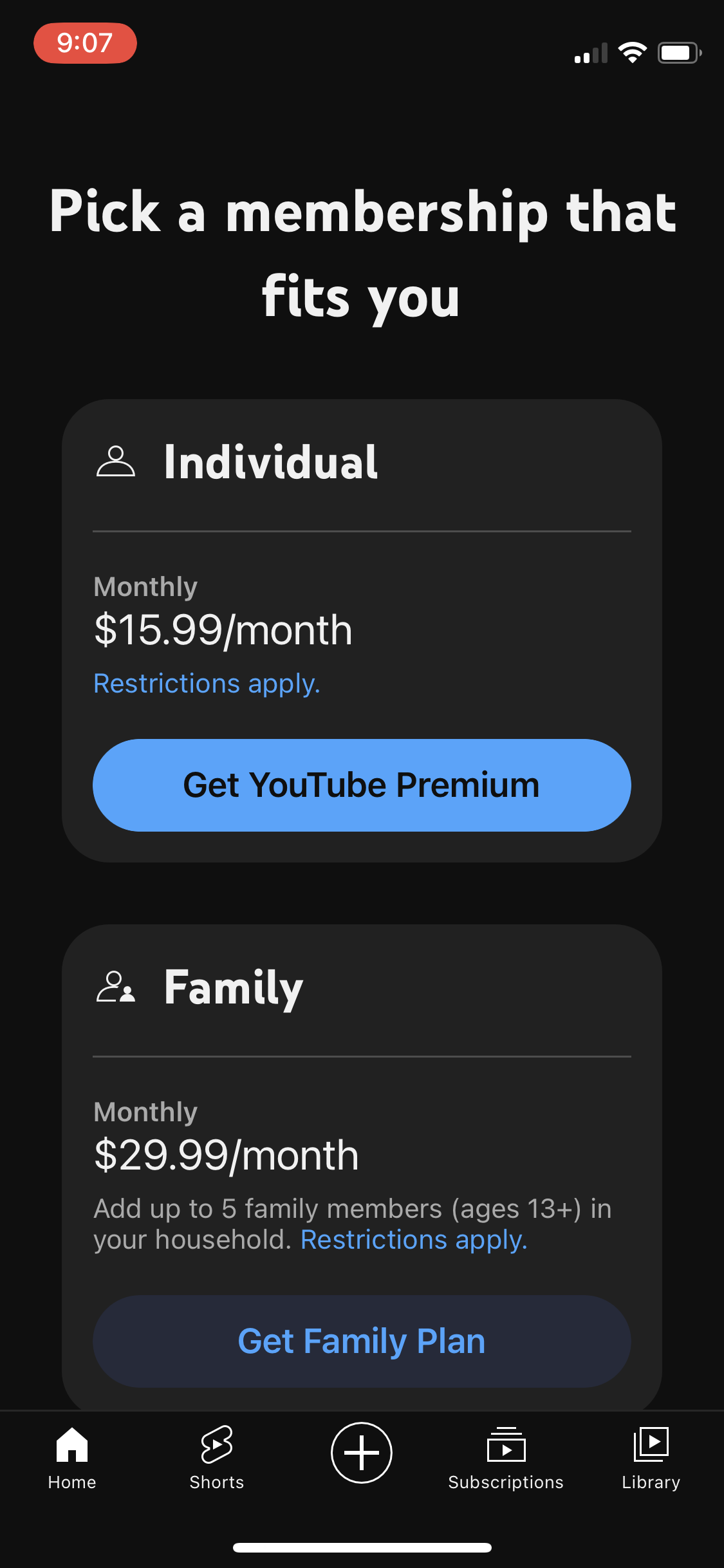Click the $15.99/month price text
This screenshot has width=724, height=1568.
223,630
